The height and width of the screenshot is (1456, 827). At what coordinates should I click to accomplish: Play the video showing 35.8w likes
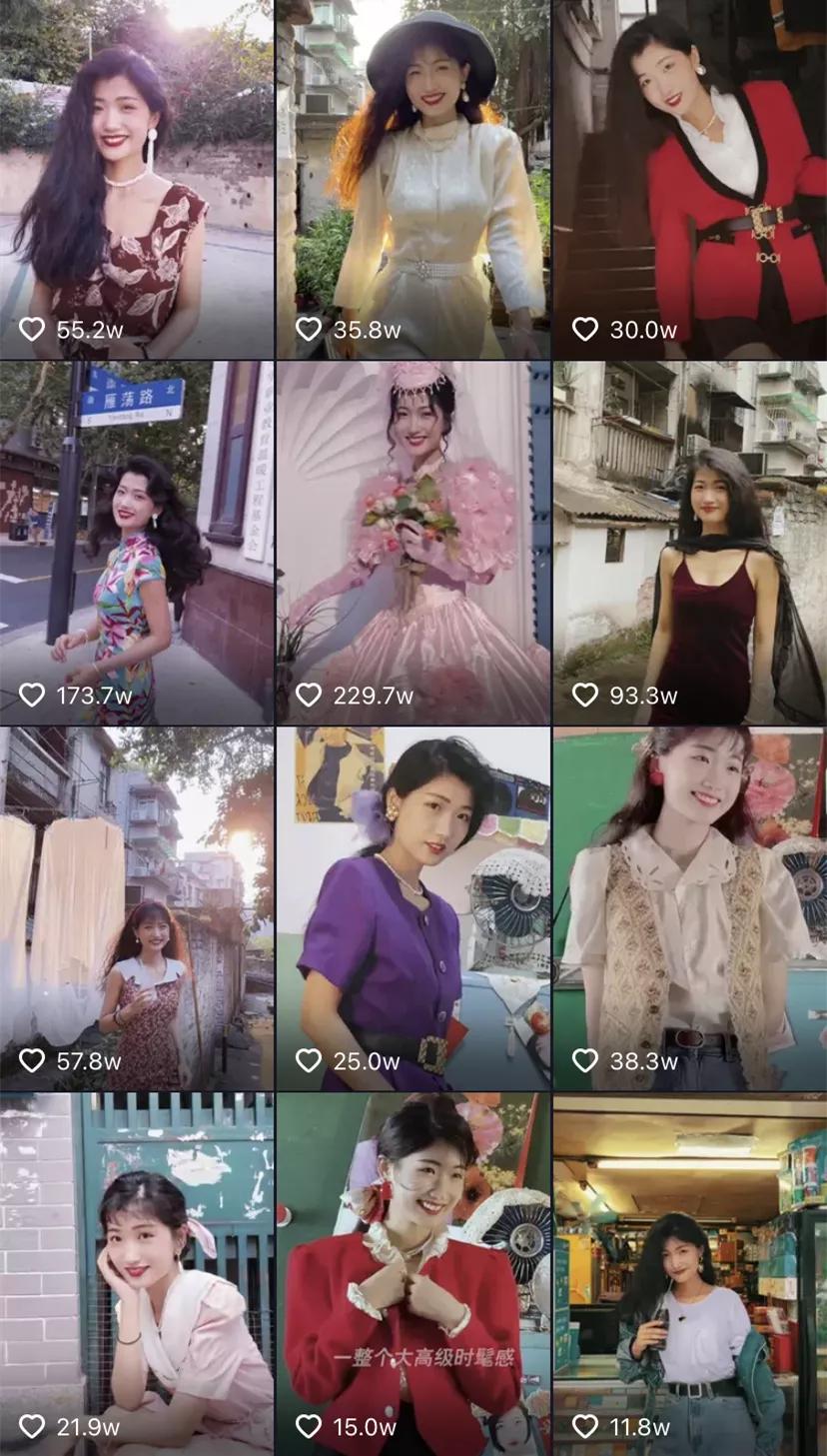click(x=413, y=180)
